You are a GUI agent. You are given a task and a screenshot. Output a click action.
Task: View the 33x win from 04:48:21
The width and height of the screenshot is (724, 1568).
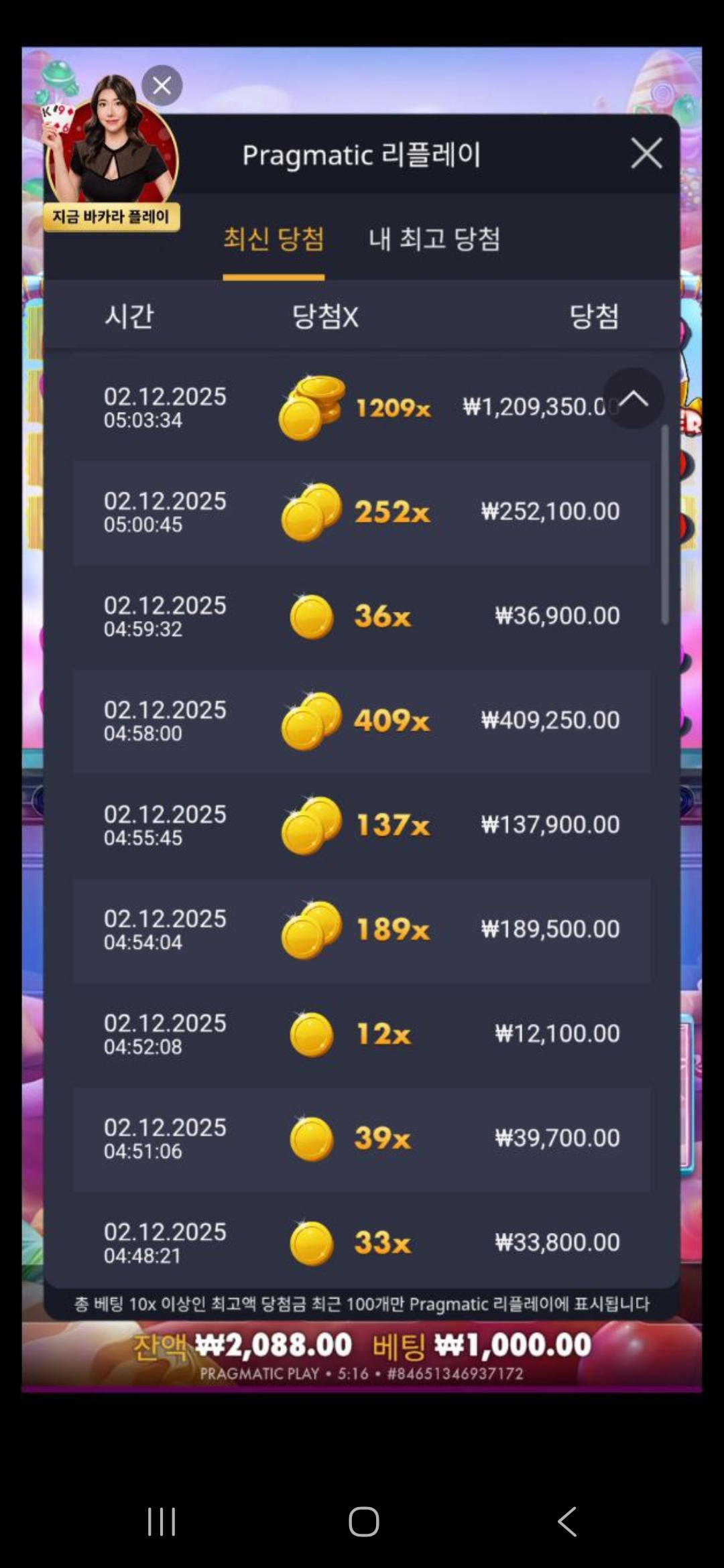coord(361,1243)
